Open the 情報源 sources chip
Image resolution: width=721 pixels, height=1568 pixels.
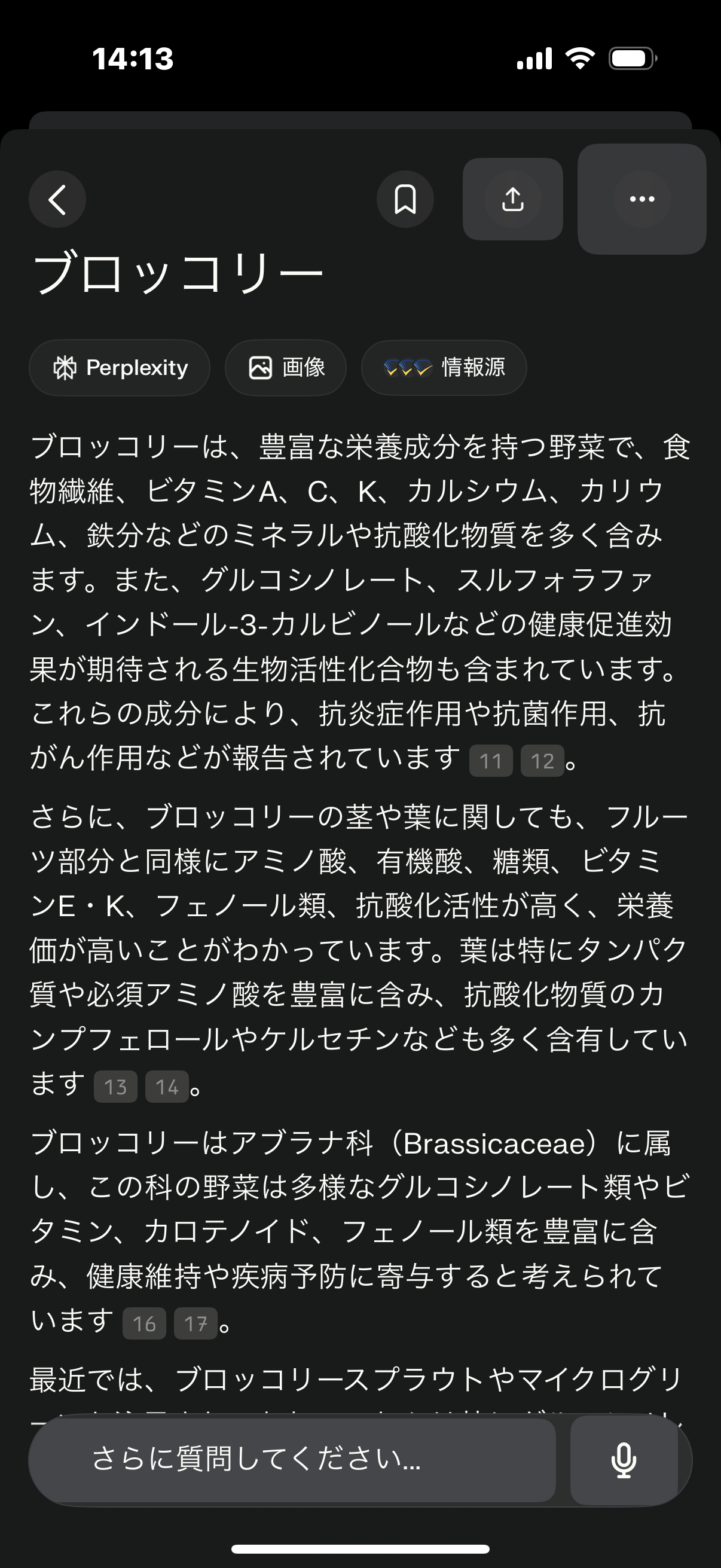(x=444, y=368)
